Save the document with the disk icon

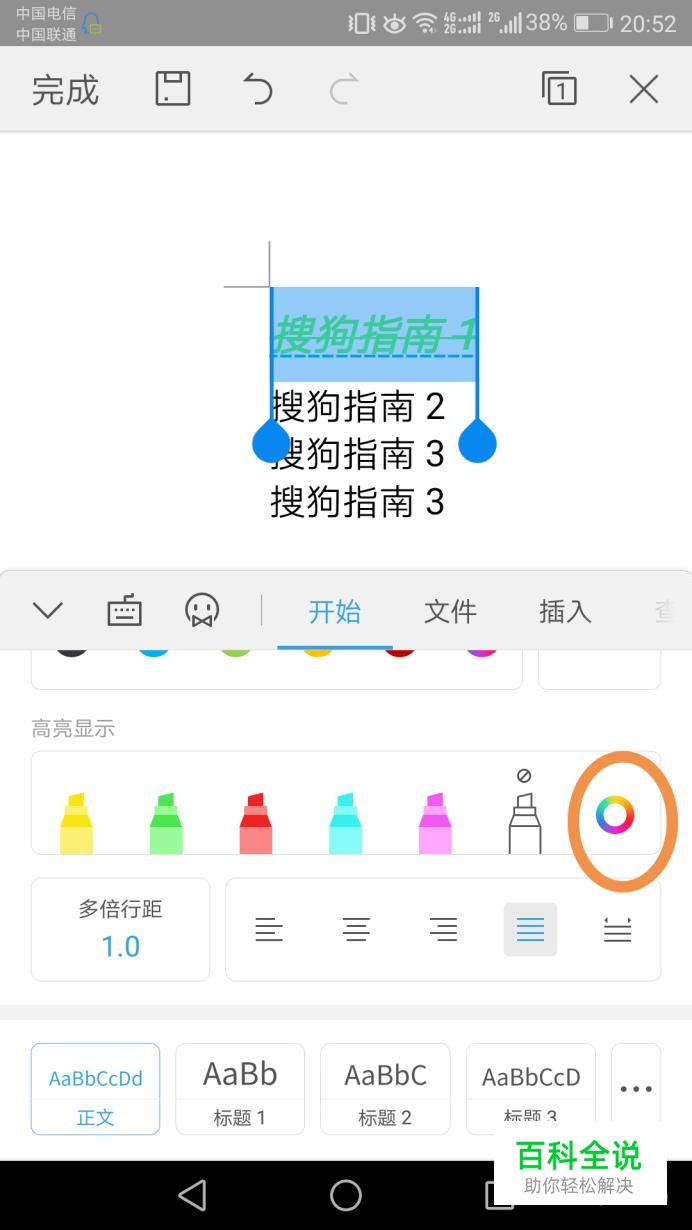173,89
